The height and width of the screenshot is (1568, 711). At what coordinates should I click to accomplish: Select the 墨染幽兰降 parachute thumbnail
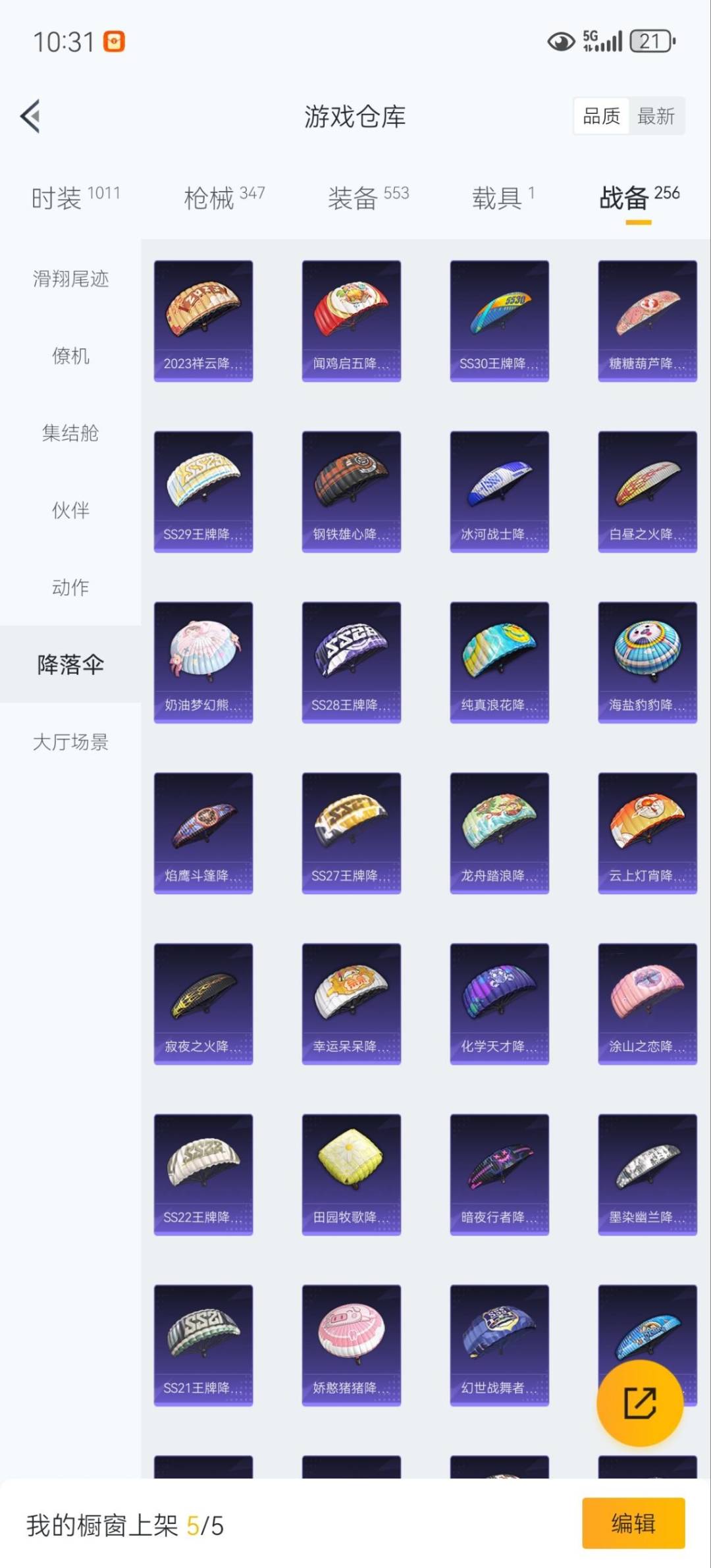click(x=647, y=1176)
